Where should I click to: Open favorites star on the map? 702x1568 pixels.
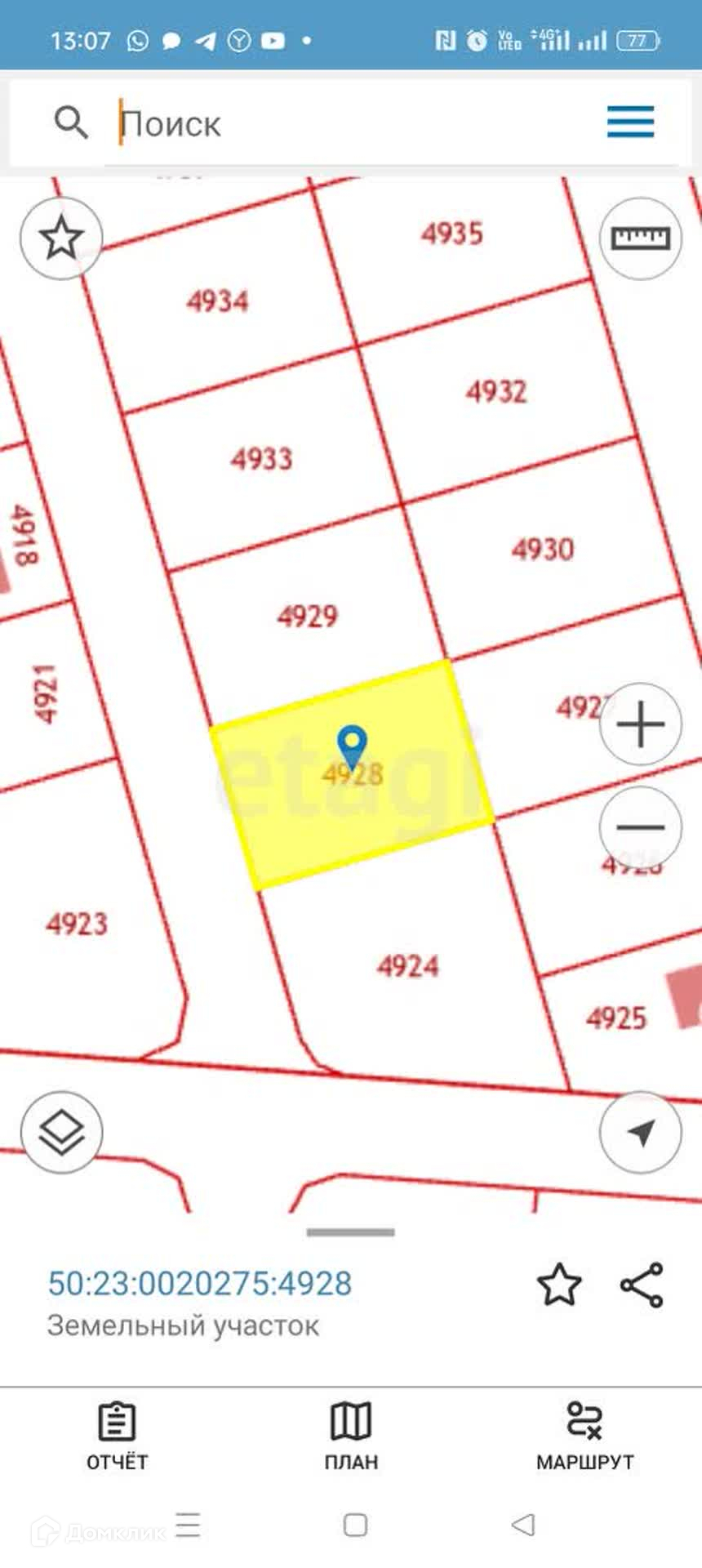(61, 238)
